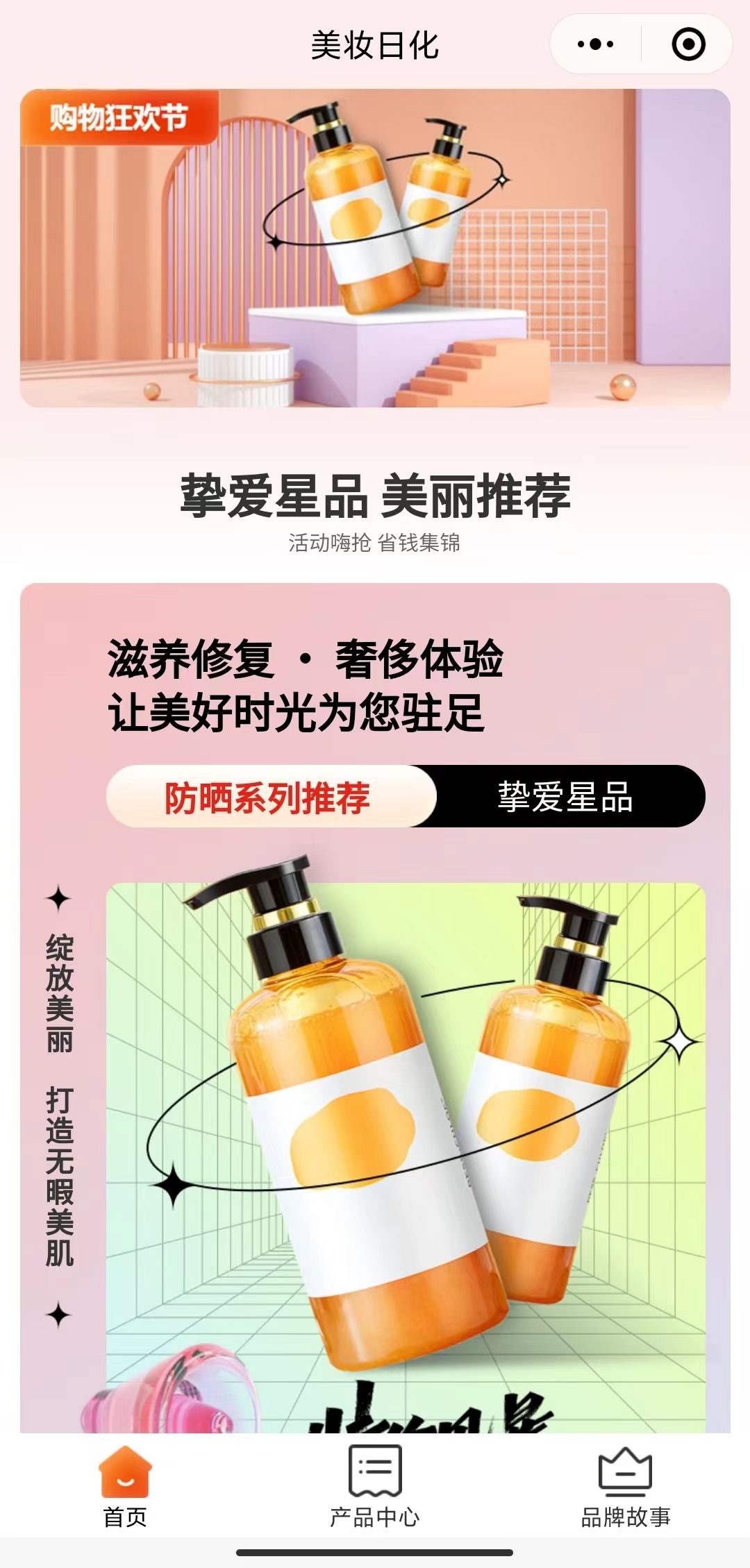Open the mini program more-options menu
The width and height of the screenshot is (750, 1568).
[595, 45]
